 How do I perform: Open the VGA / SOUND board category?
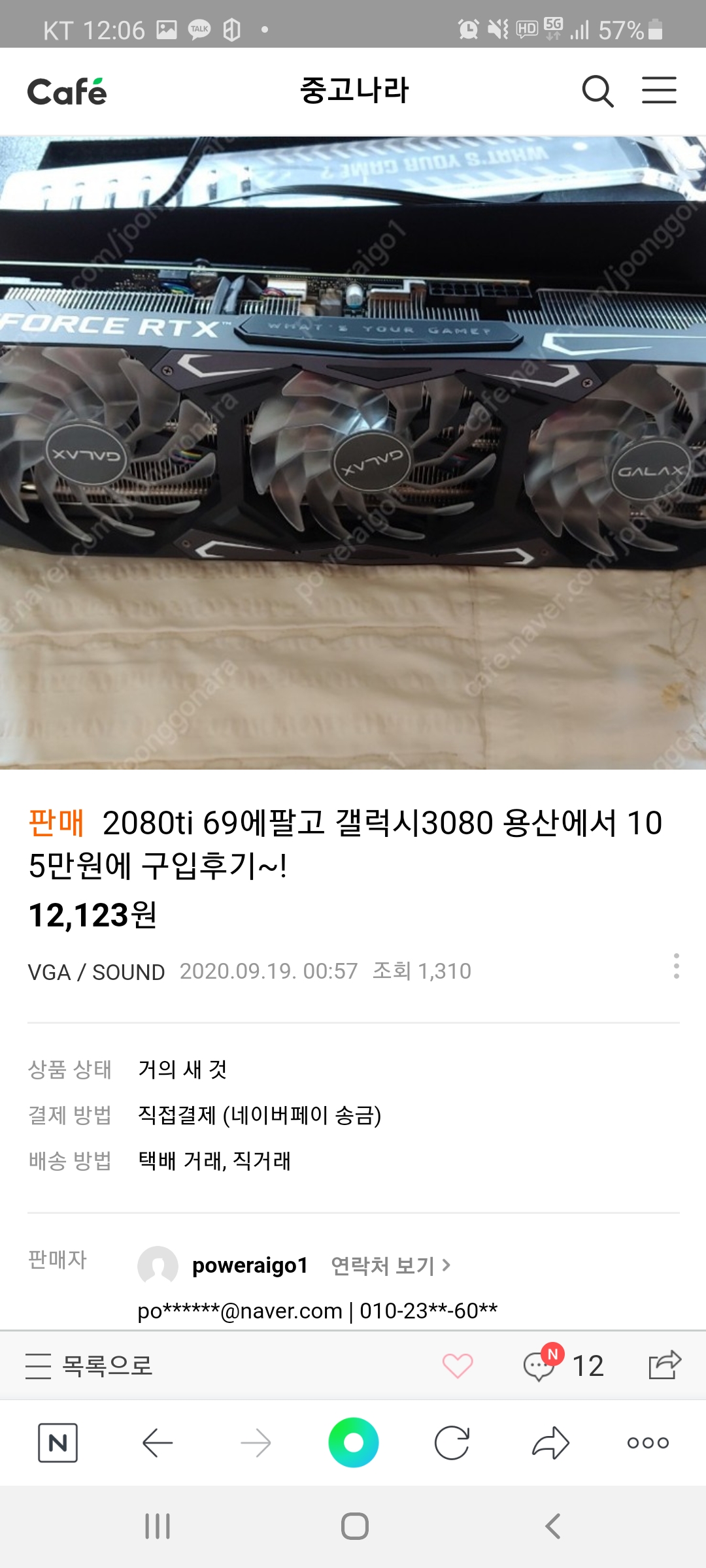coord(96,972)
